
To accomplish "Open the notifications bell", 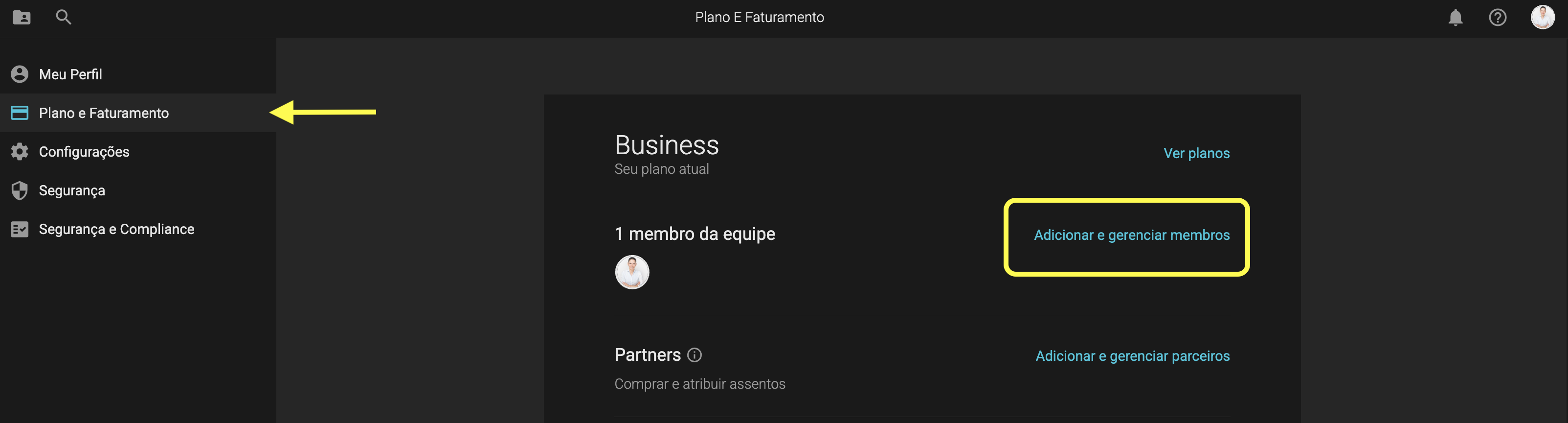I will click(1455, 18).
